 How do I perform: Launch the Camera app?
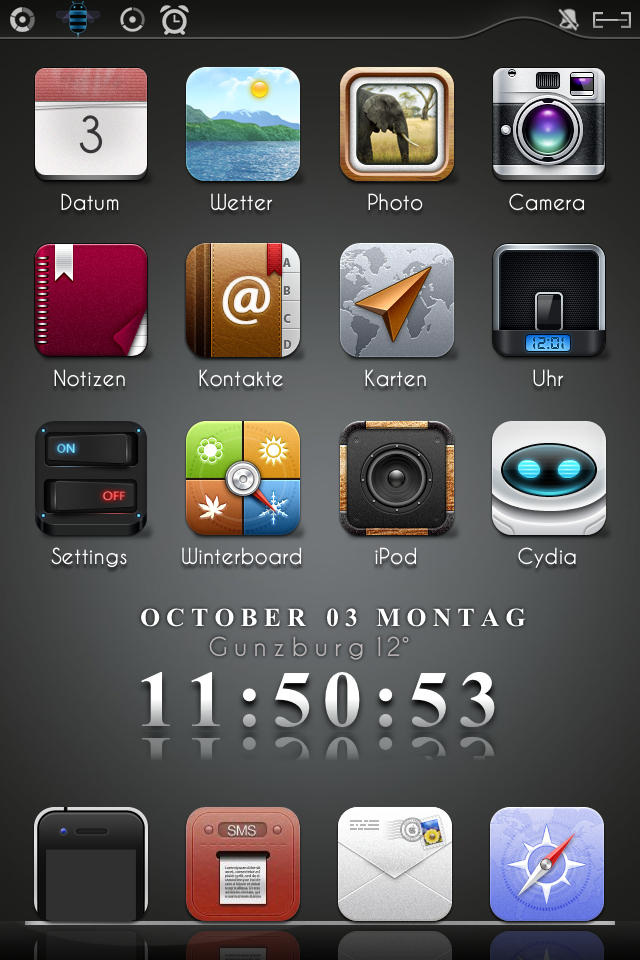click(548, 124)
